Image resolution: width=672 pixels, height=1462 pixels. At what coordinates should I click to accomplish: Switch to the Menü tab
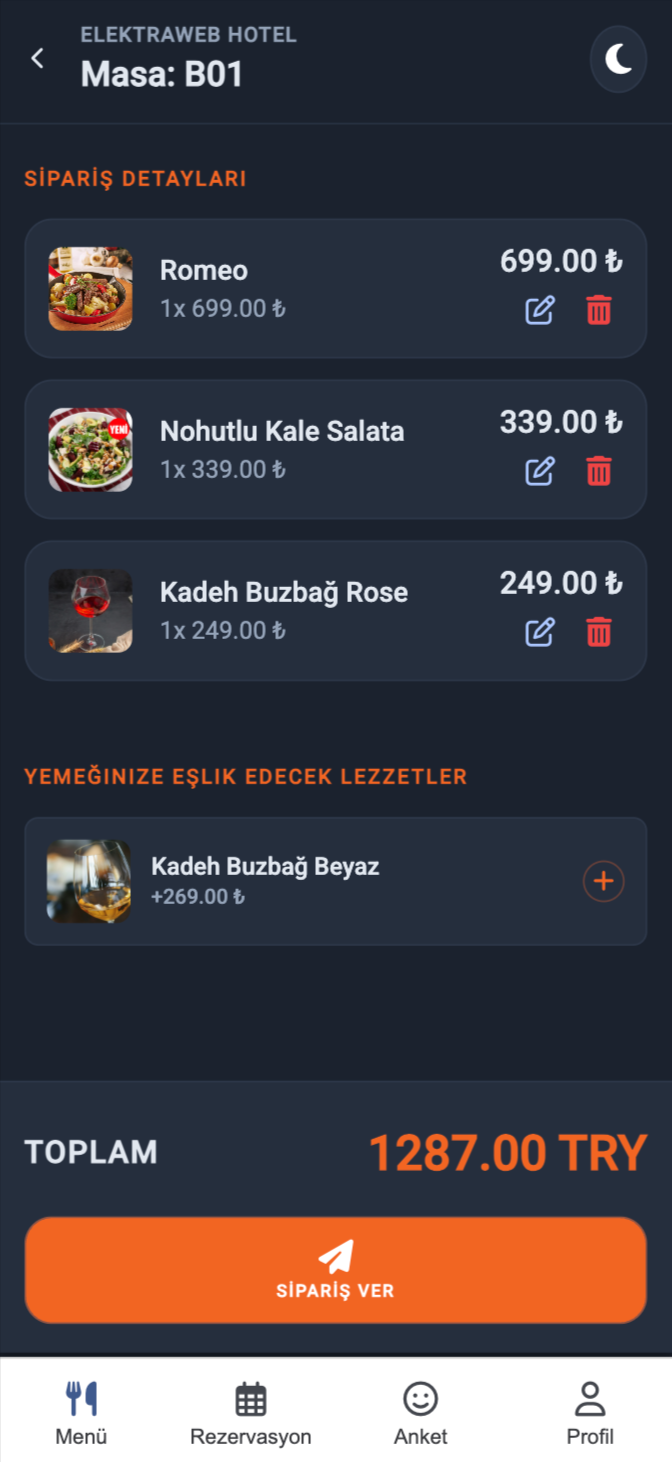click(81, 1413)
